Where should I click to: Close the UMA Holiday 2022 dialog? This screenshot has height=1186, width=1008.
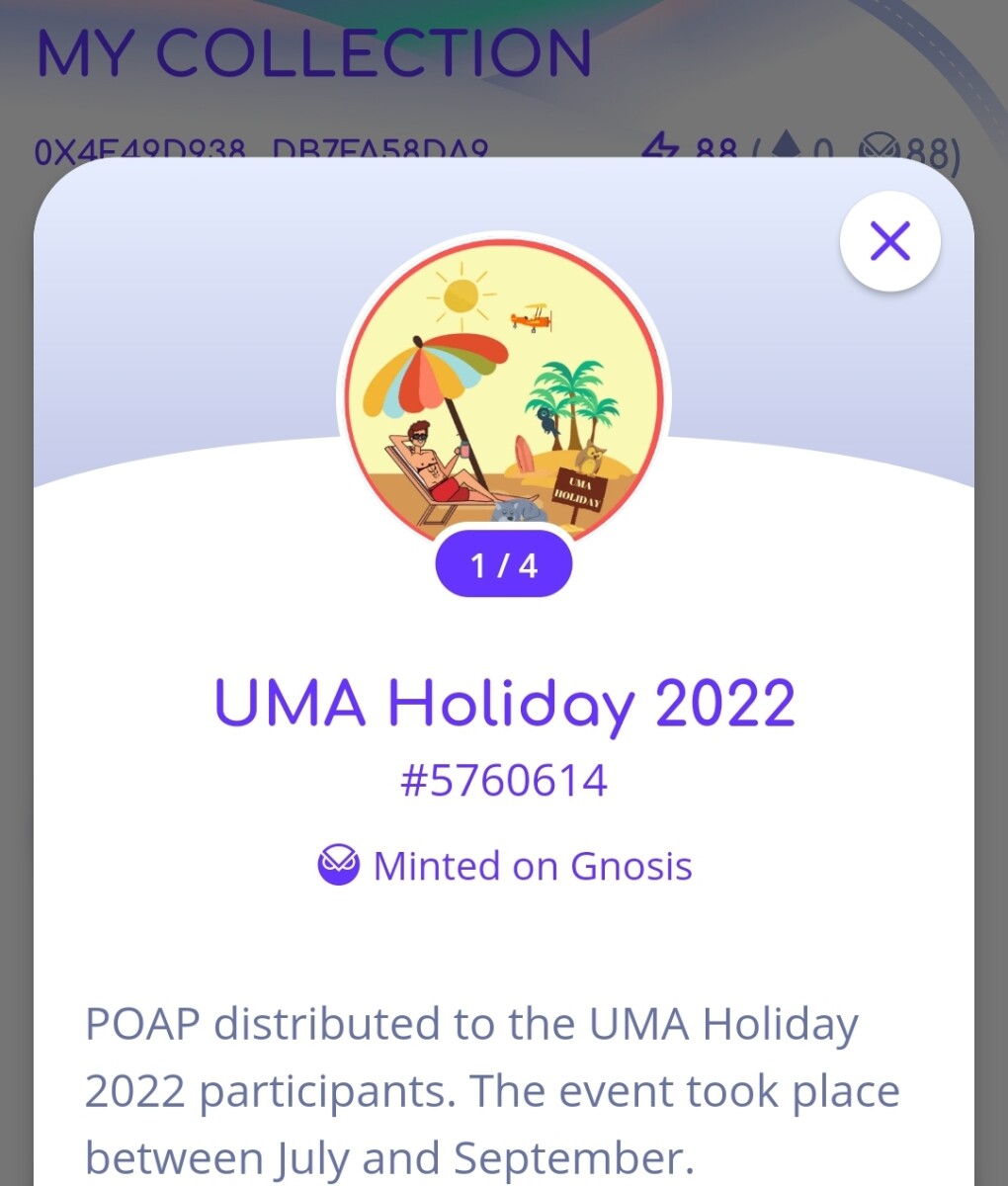[889, 241]
